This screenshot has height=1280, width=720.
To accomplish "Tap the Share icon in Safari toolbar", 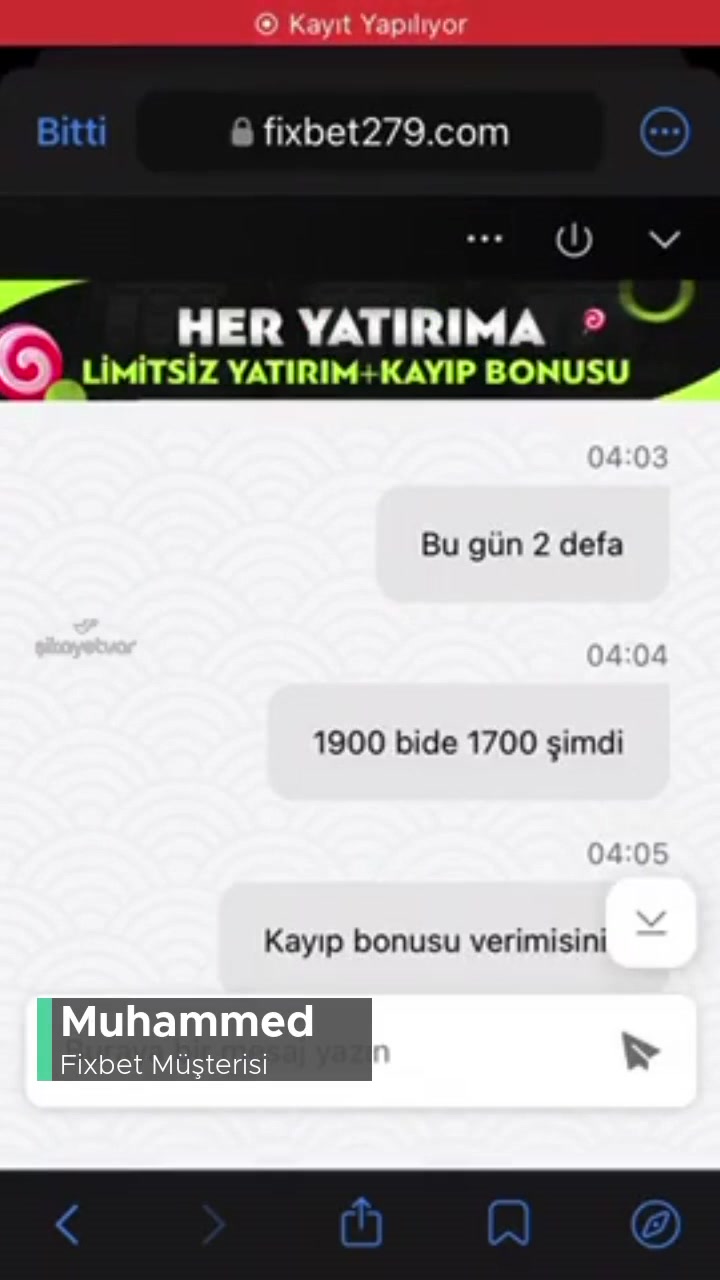I will pyautogui.click(x=360, y=1223).
